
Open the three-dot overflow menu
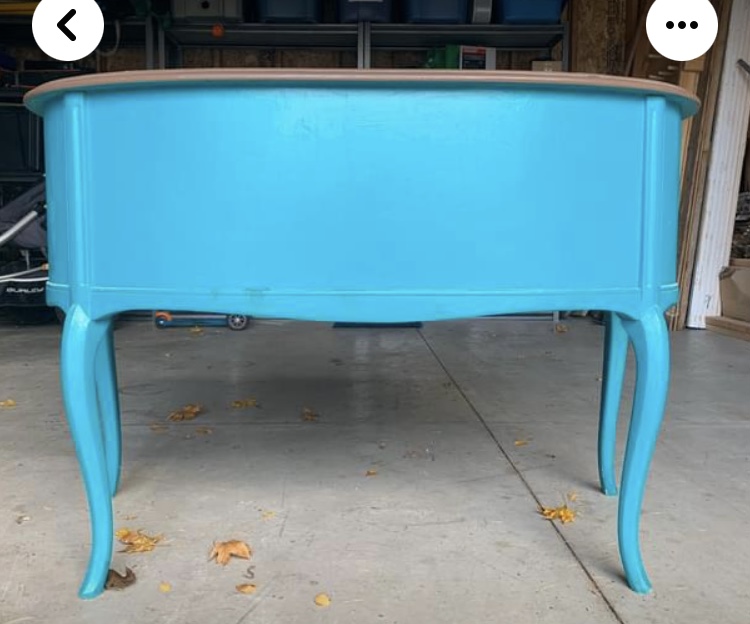[x=681, y=26]
